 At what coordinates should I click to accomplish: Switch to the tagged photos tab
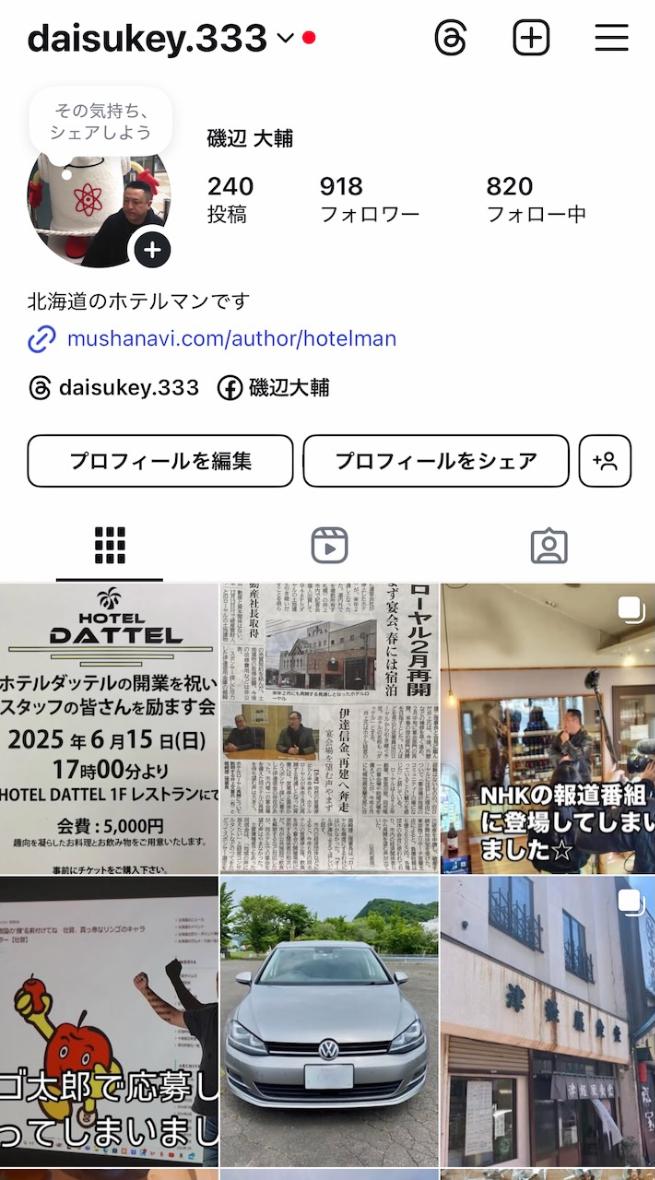point(548,546)
